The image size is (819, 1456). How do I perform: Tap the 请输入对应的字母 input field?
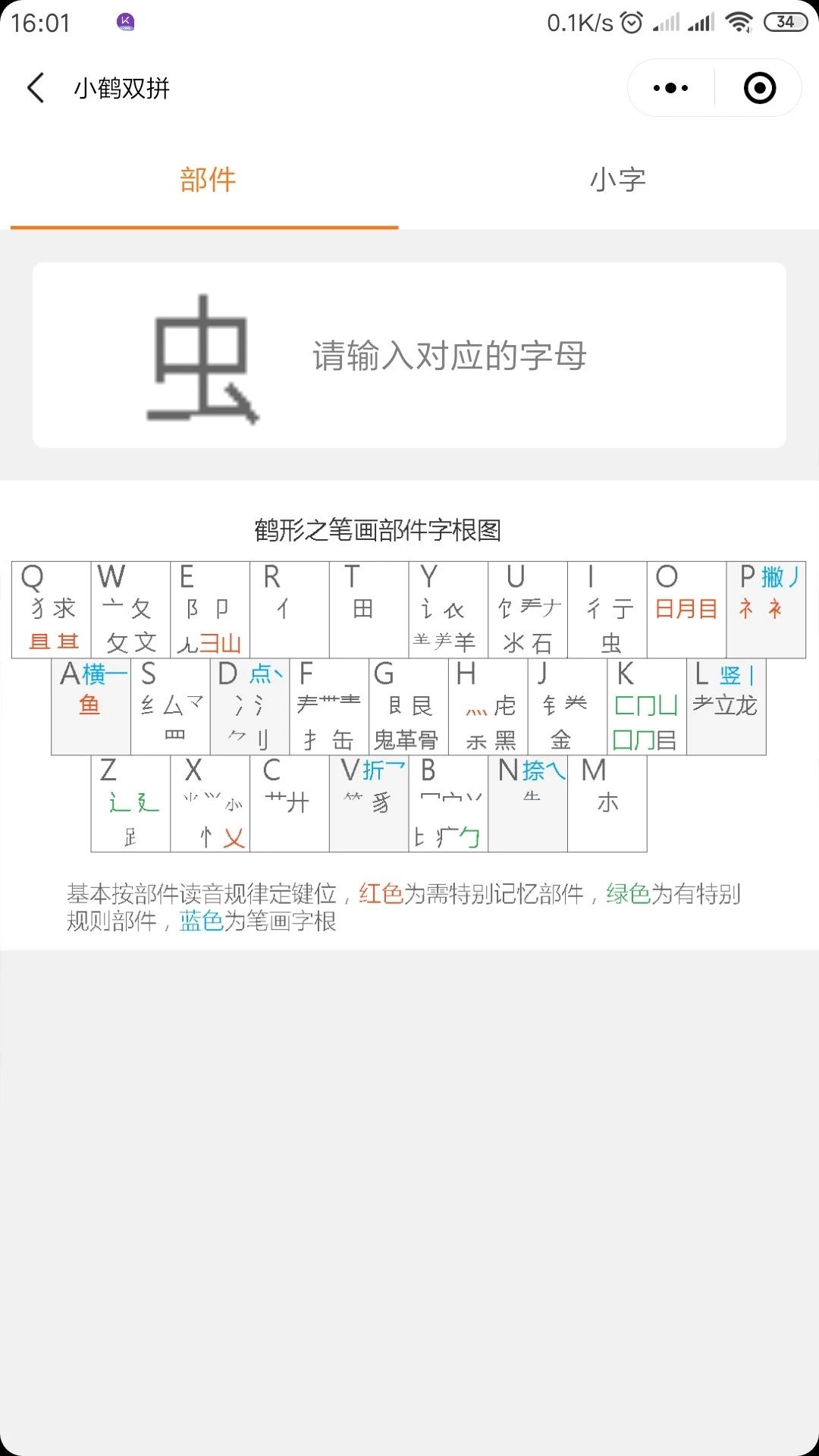coord(450,356)
